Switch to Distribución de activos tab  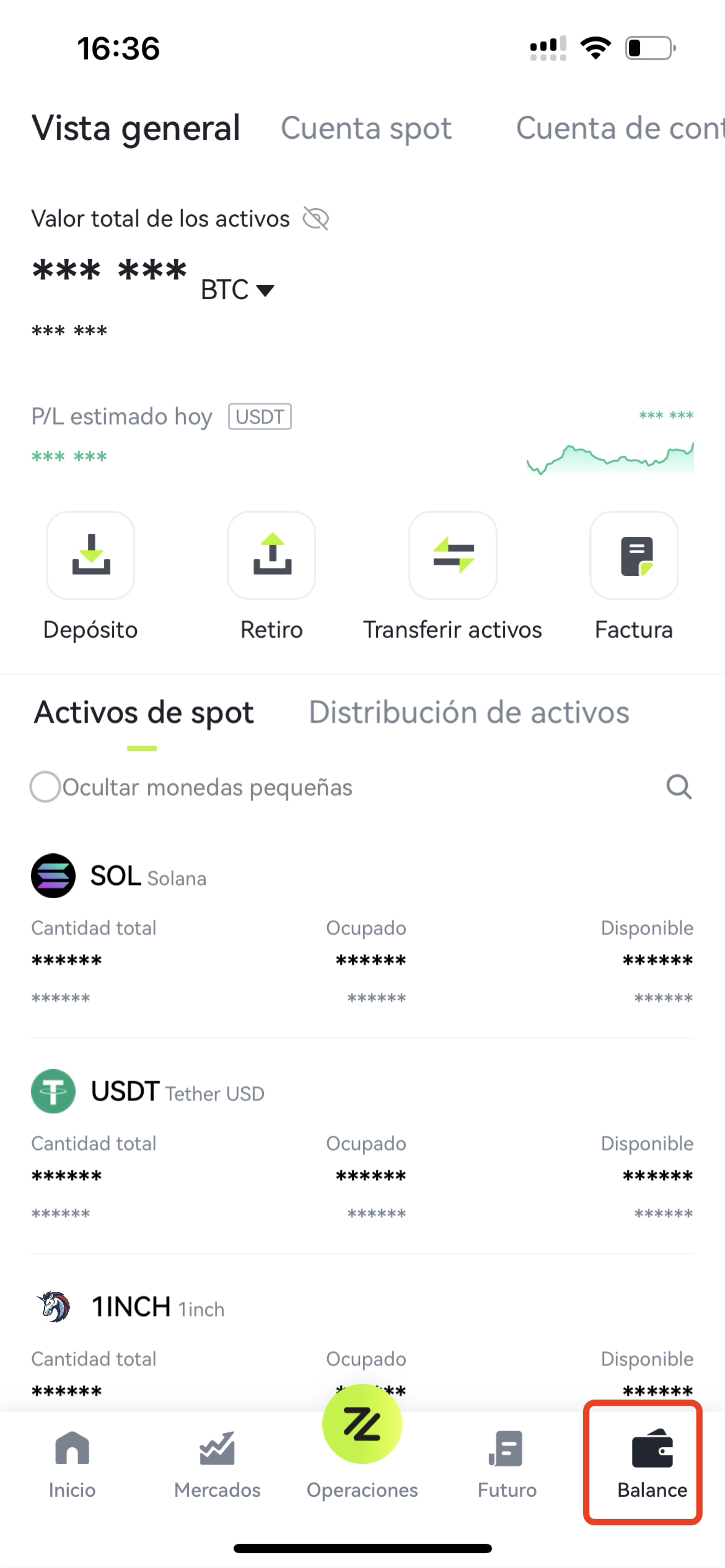[x=469, y=712]
